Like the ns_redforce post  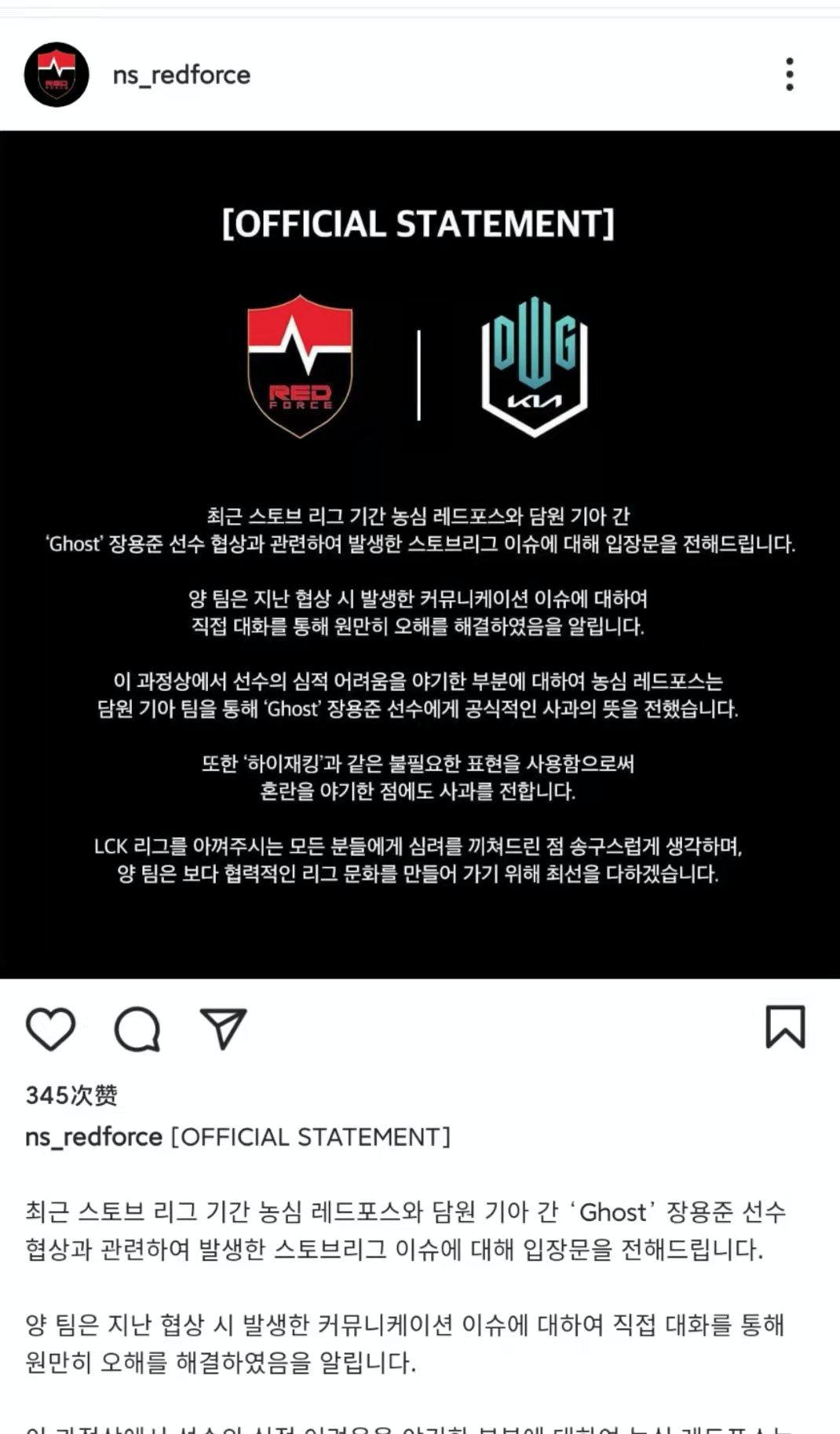coord(51,1028)
